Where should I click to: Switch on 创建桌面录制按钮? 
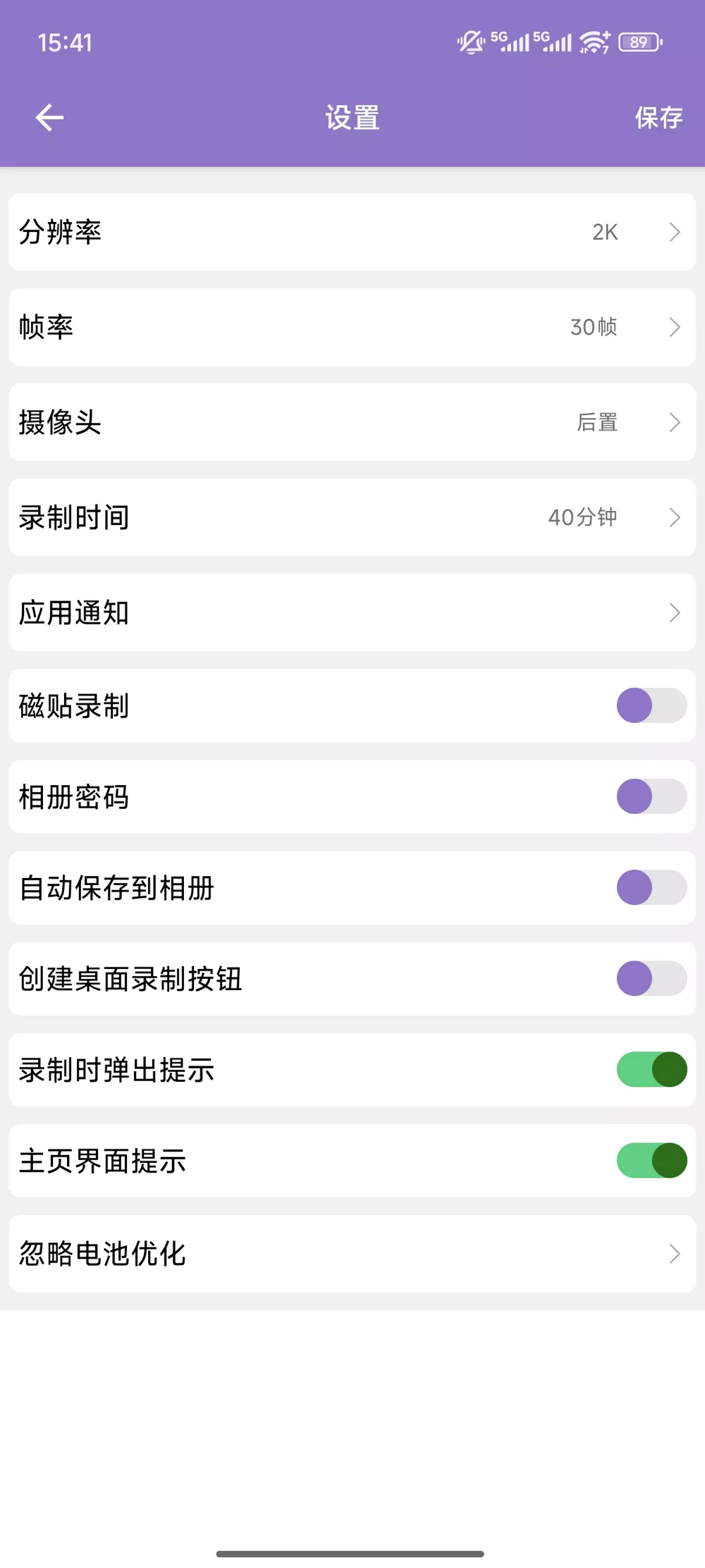pos(651,978)
